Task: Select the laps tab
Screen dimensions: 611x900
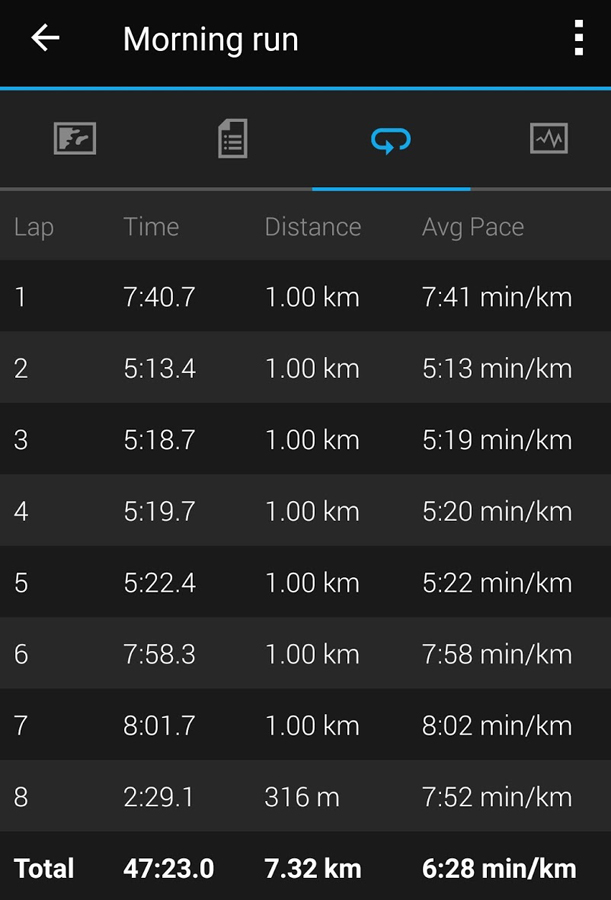Action: point(390,139)
